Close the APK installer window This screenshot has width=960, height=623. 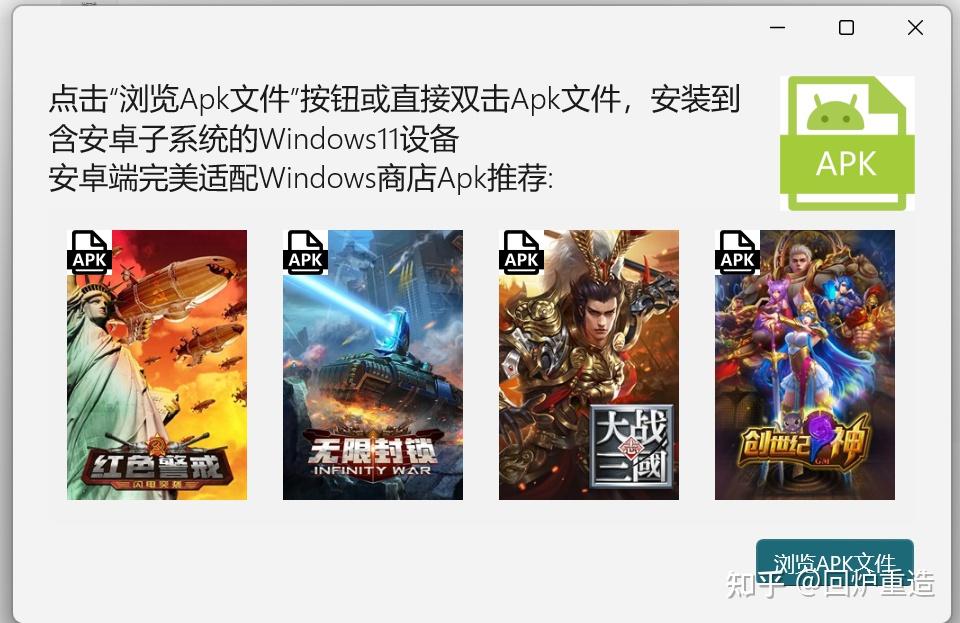915,28
